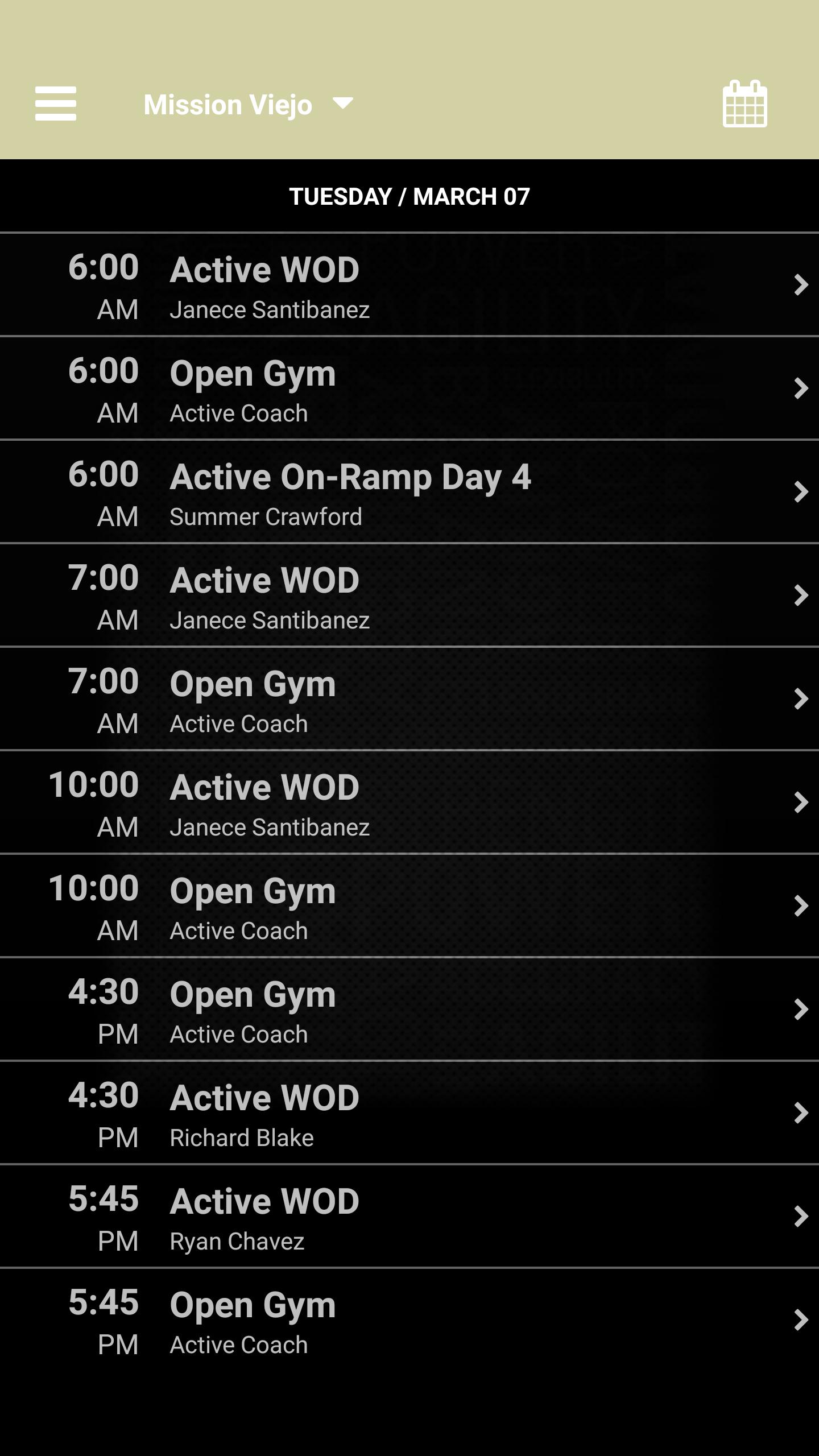The width and height of the screenshot is (819, 1456).
Task: Expand the 5:45 PM Open Gym row
Action: [x=800, y=1320]
